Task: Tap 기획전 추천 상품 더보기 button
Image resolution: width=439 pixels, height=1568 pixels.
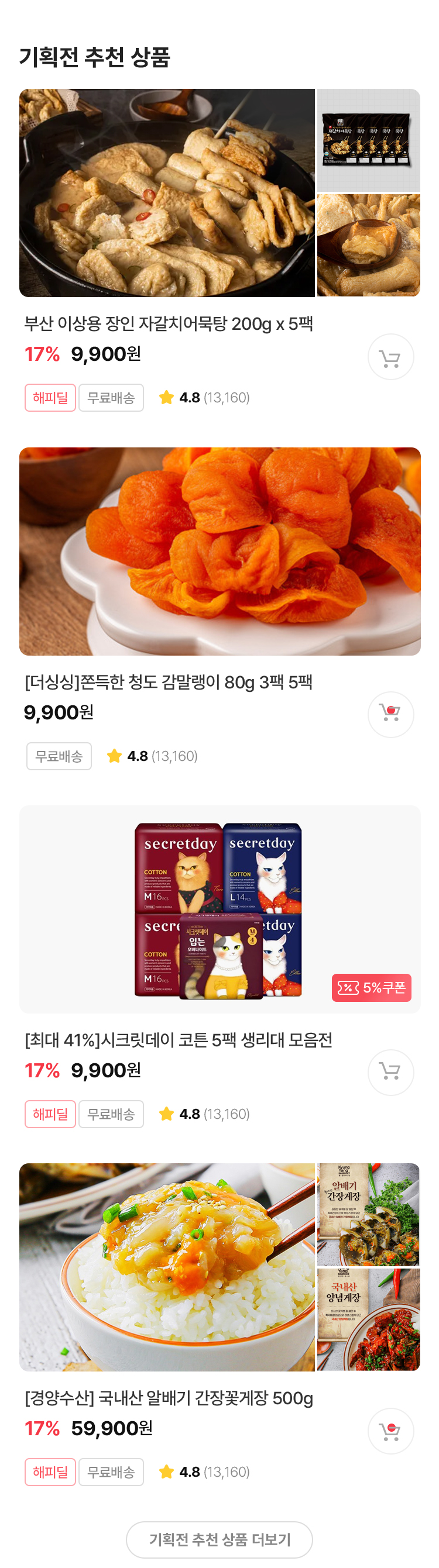Action: click(219, 1539)
